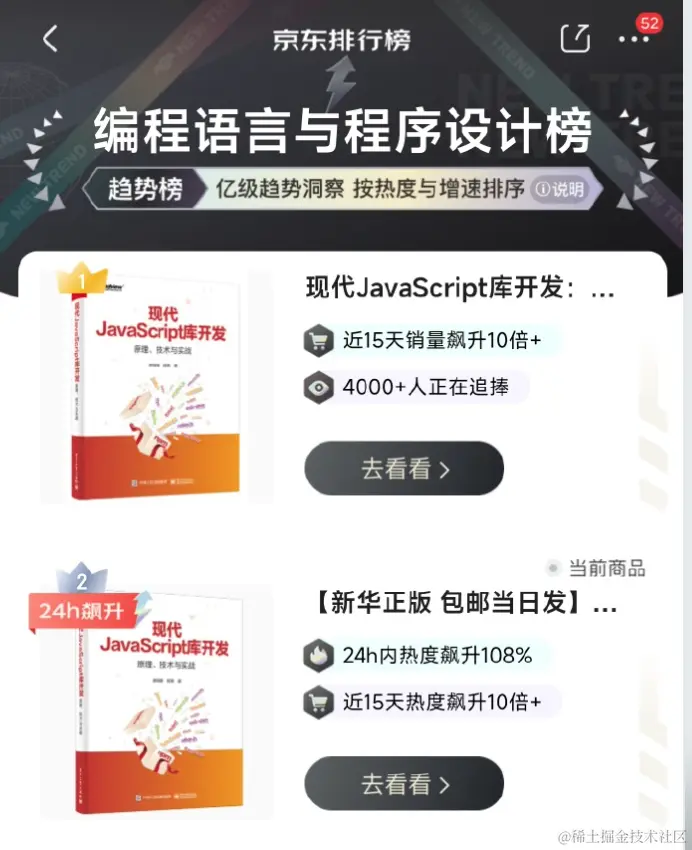Open title 现代JavaScript库开发 of rank 1
692x850 pixels.
(x=460, y=290)
